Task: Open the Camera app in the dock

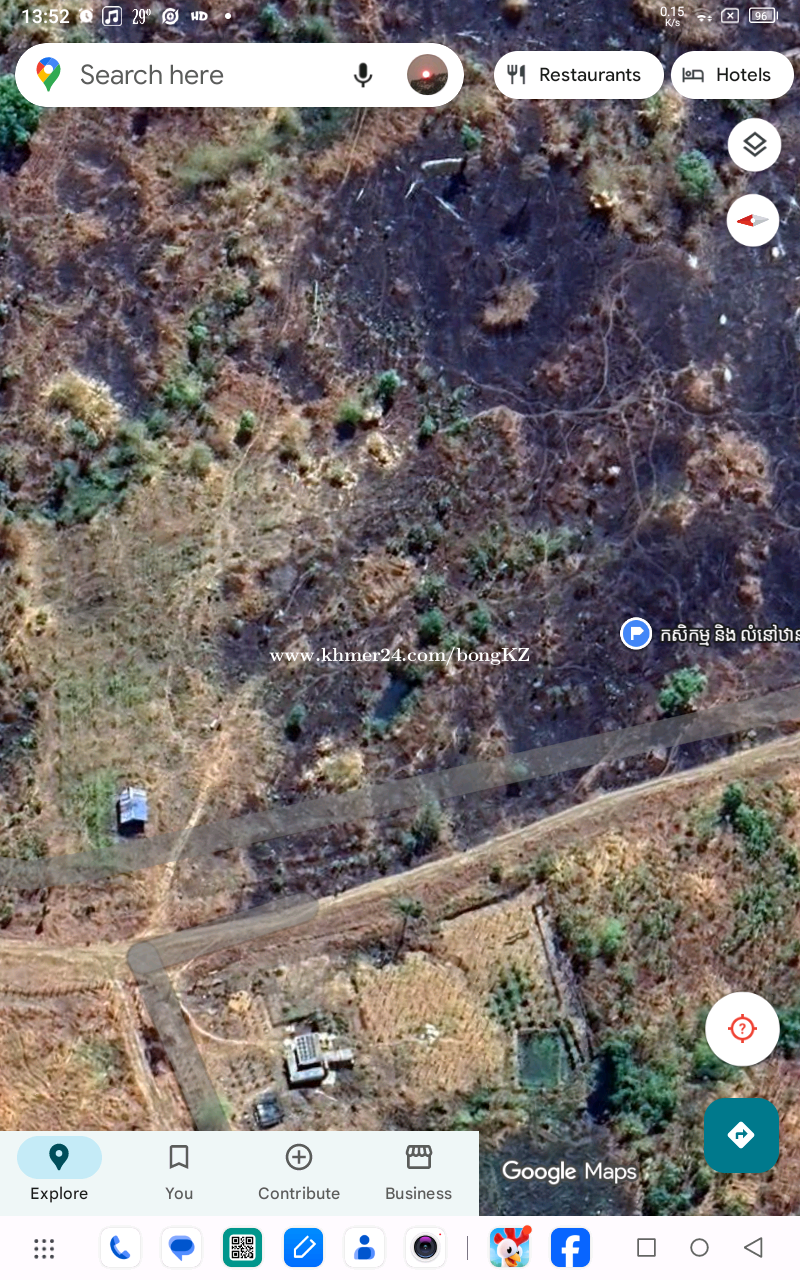Action: tap(425, 1248)
